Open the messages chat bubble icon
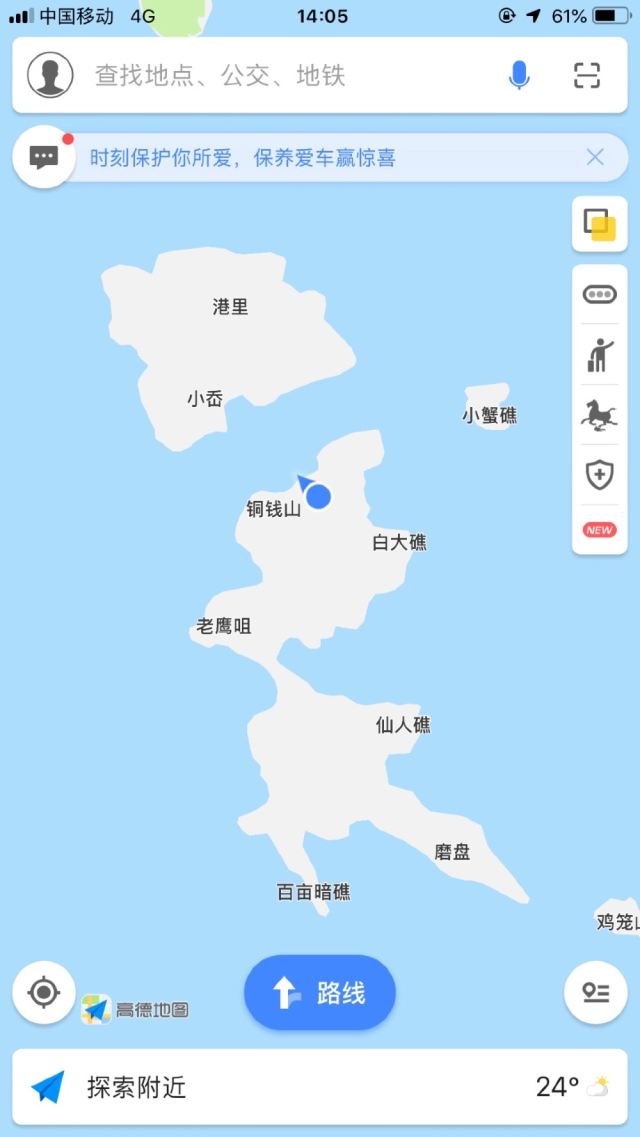 pos(44,157)
